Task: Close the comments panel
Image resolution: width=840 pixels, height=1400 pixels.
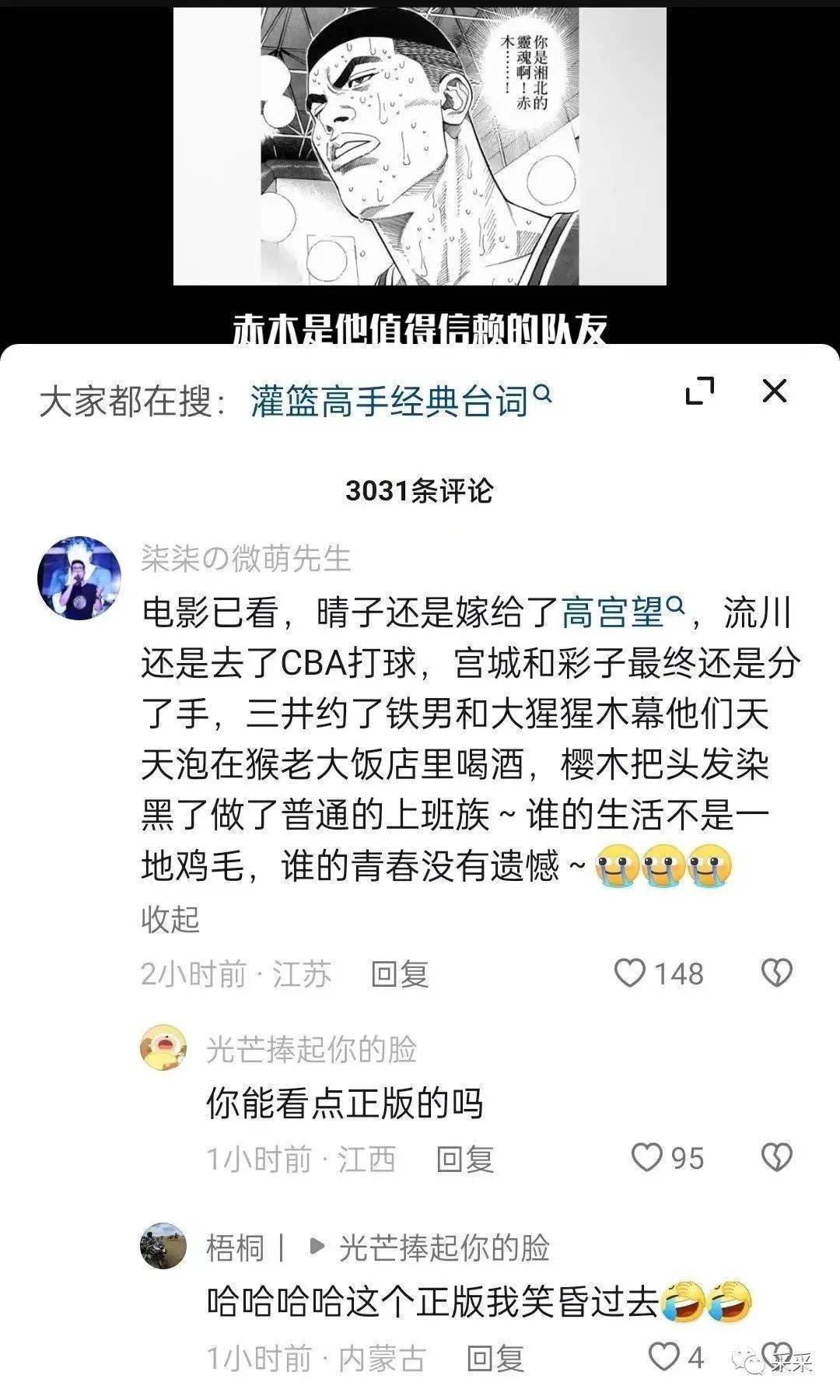Action: [x=775, y=391]
